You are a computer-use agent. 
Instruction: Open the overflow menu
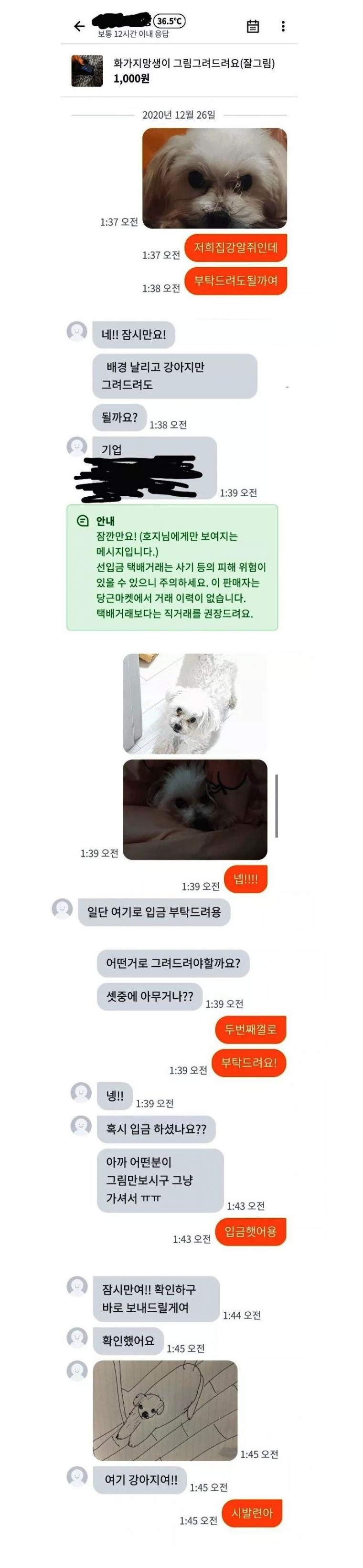coord(283,26)
